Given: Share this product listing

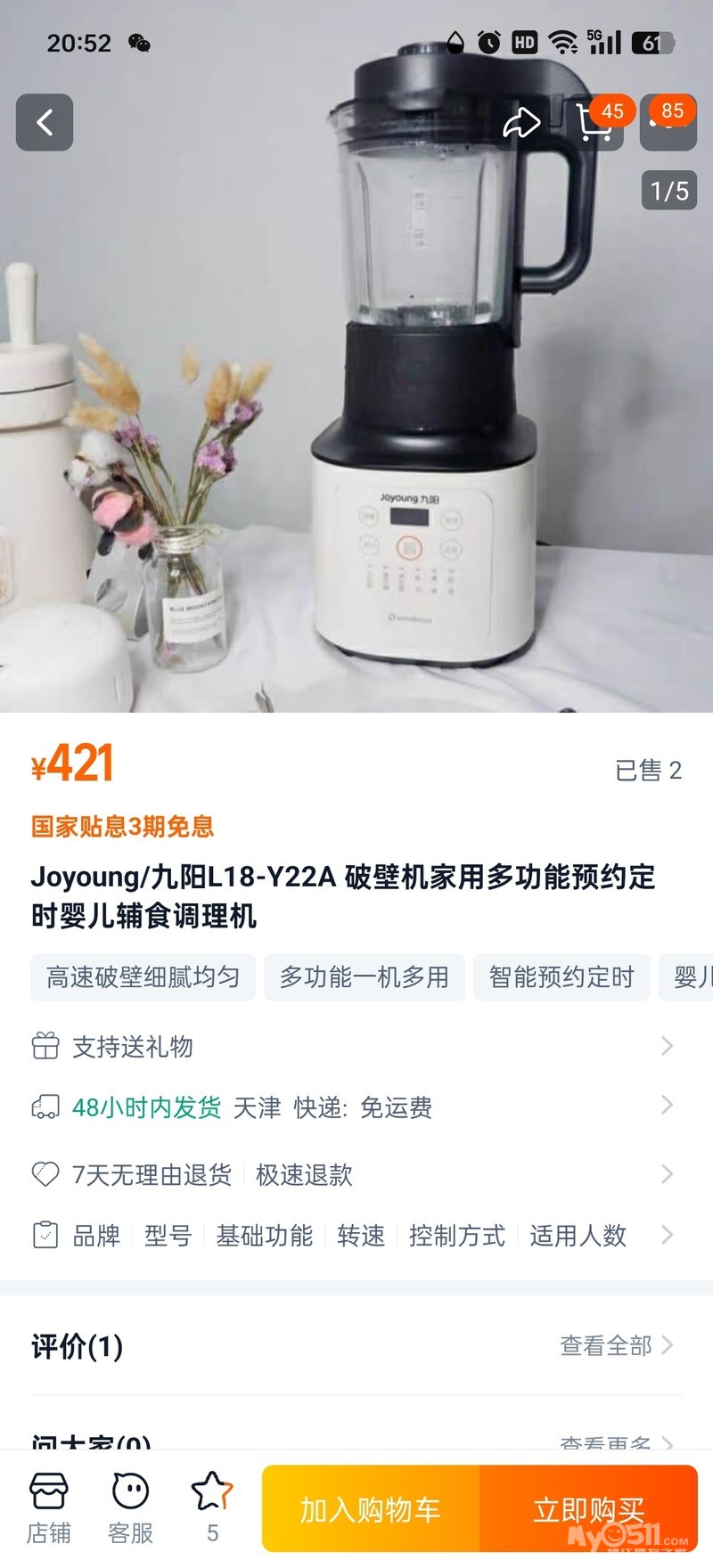Looking at the screenshot, I should (x=521, y=123).
